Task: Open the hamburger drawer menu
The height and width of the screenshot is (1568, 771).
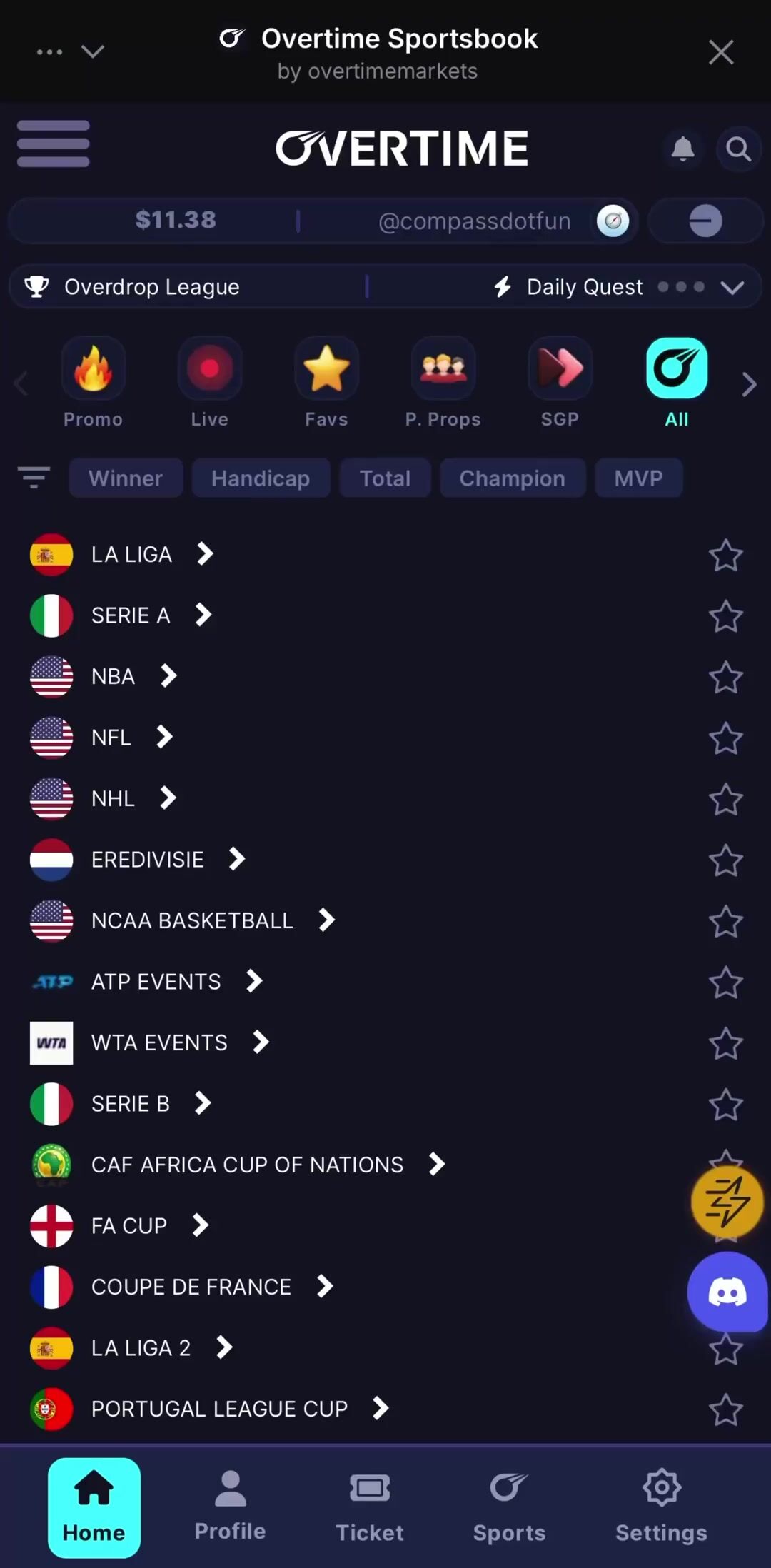Action: pyautogui.click(x=54, y=144)
